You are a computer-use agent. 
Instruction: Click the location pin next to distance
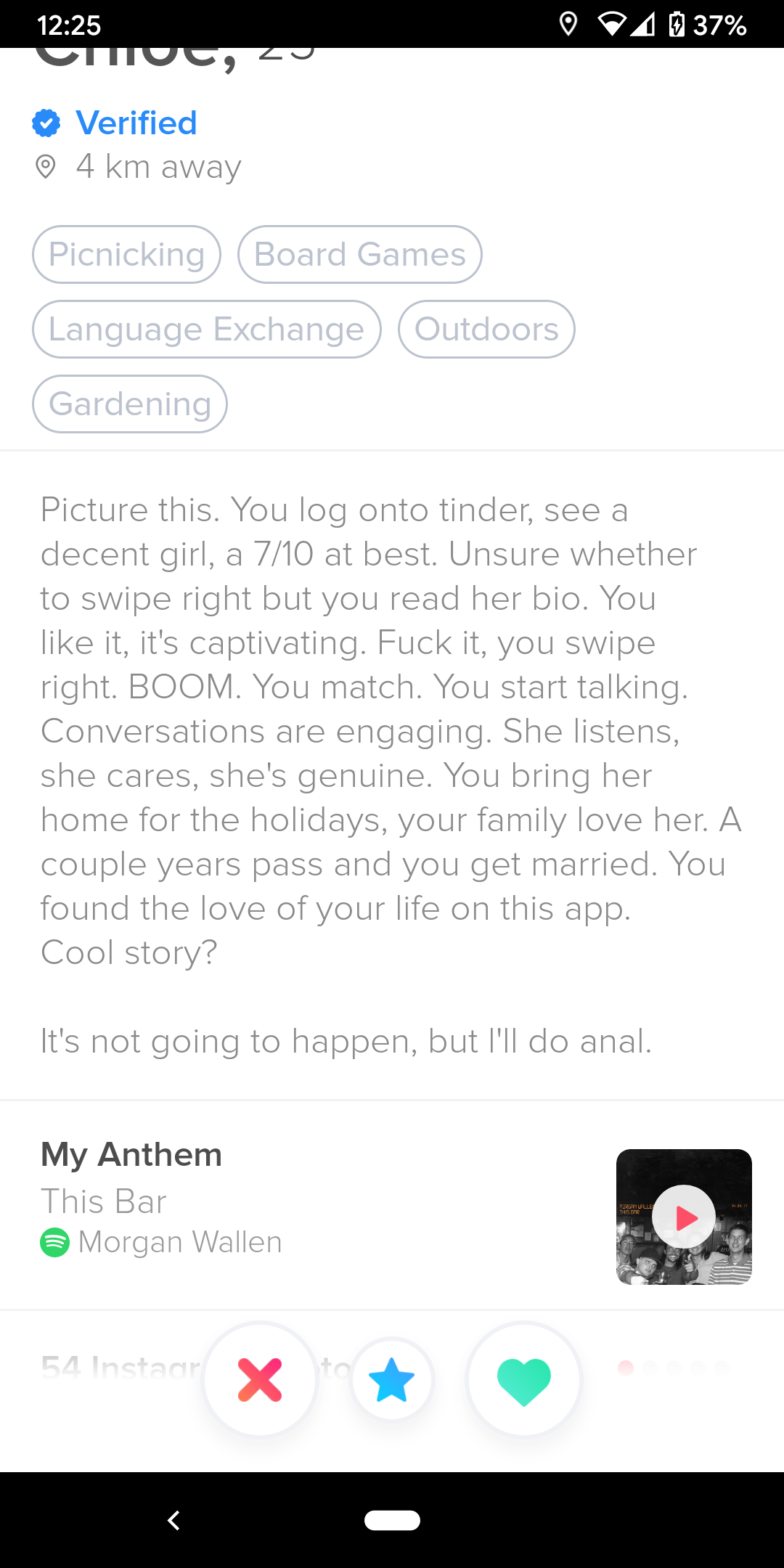46,166
